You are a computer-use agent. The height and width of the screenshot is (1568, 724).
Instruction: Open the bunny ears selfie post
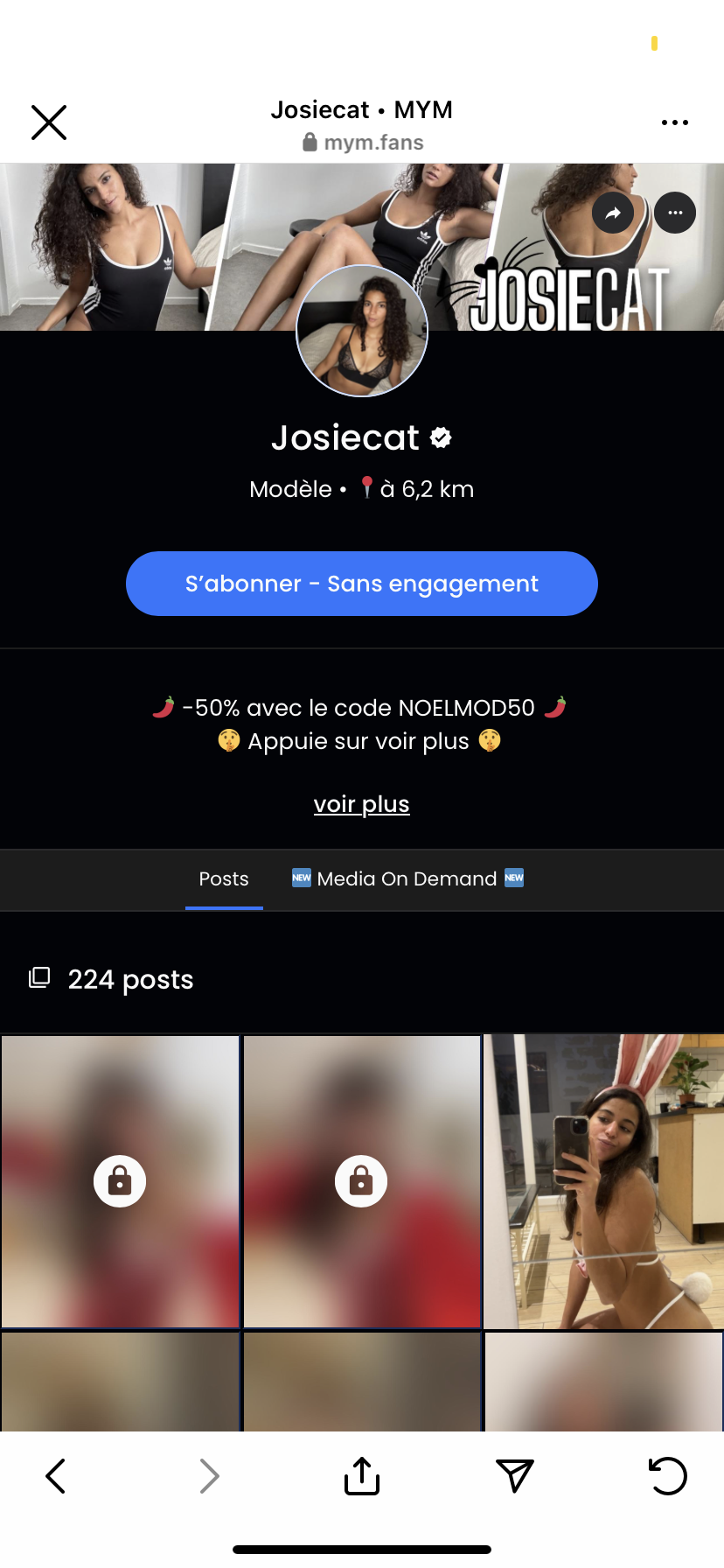[x=603, y=1181]
